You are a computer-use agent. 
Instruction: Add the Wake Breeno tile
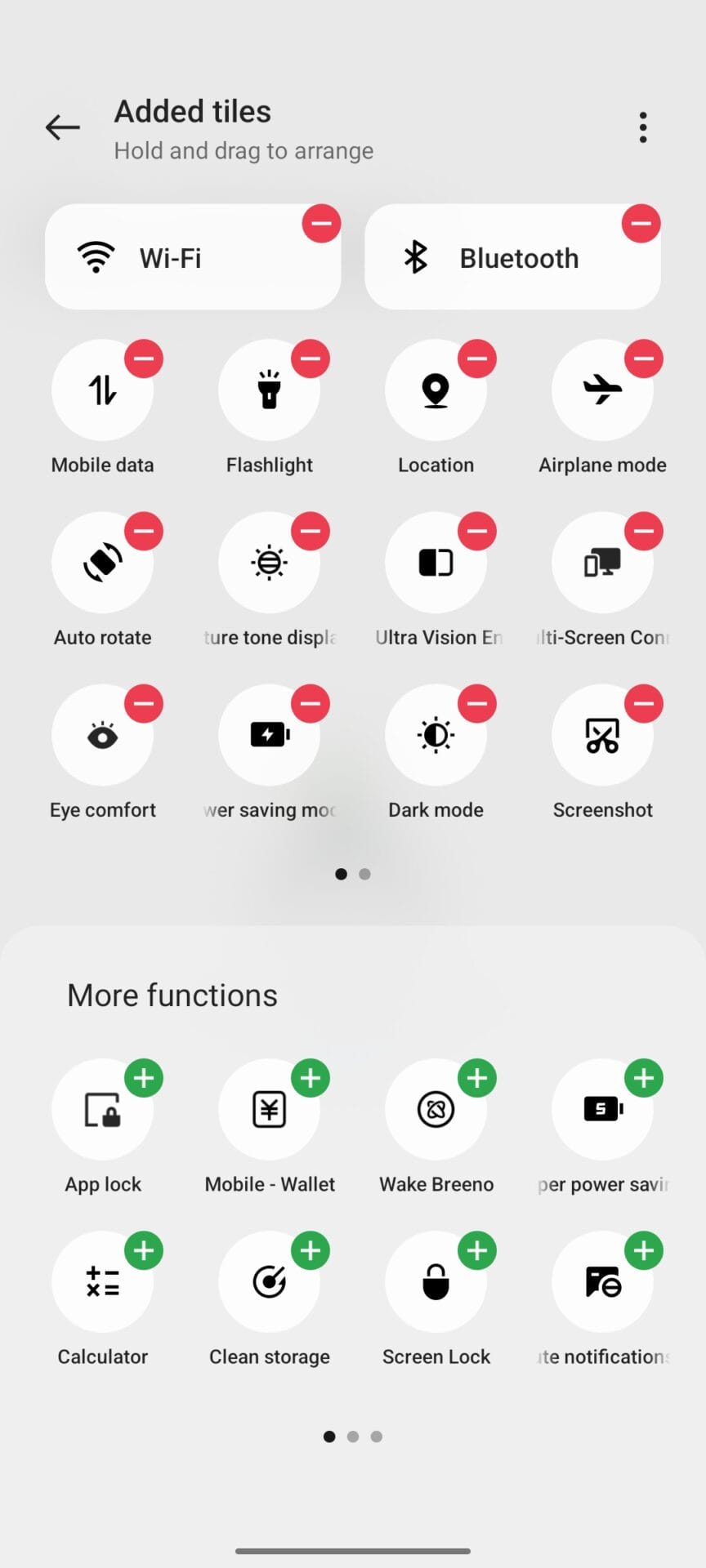pos(477,1078)
